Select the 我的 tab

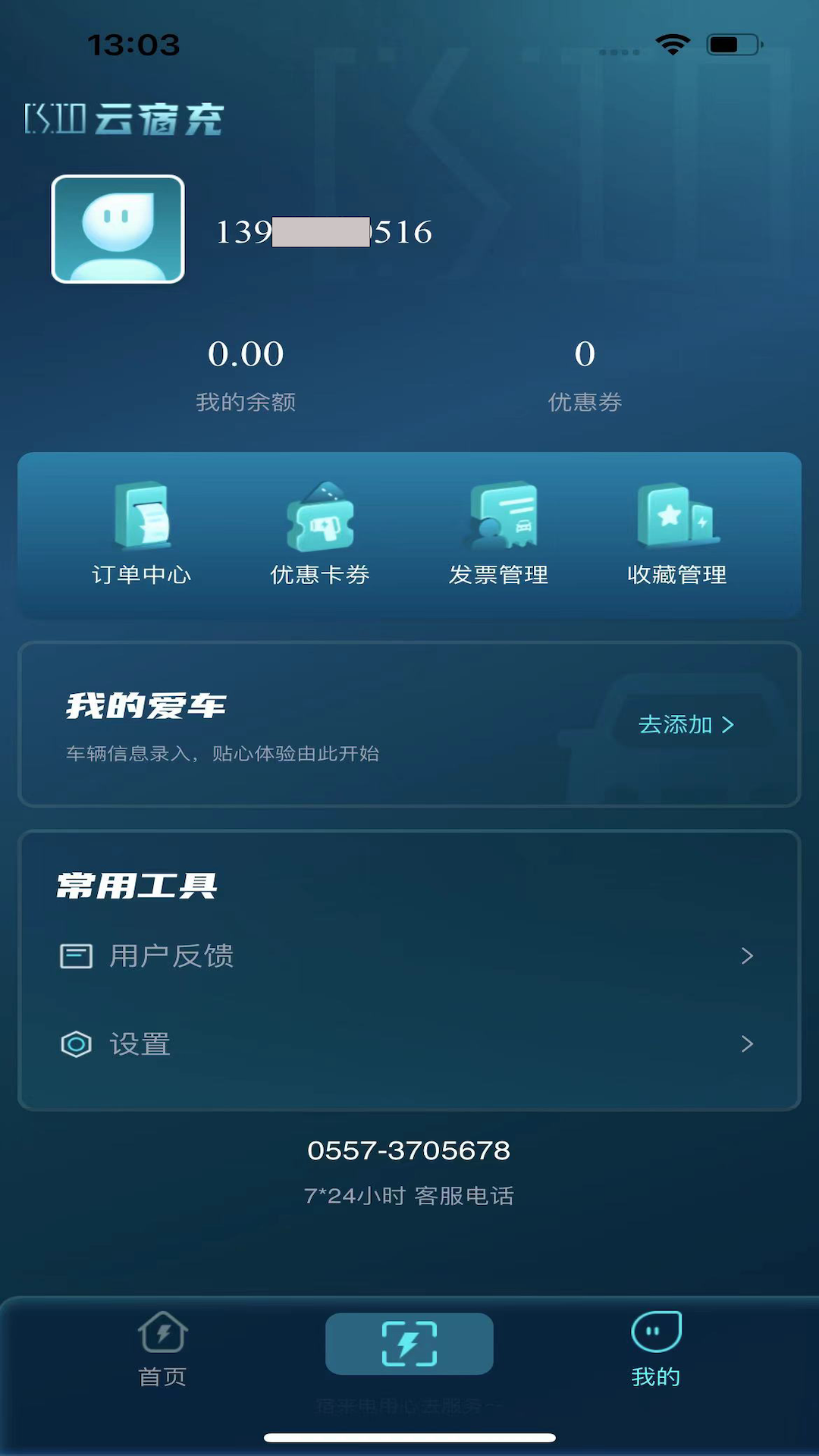(656, 1350)
